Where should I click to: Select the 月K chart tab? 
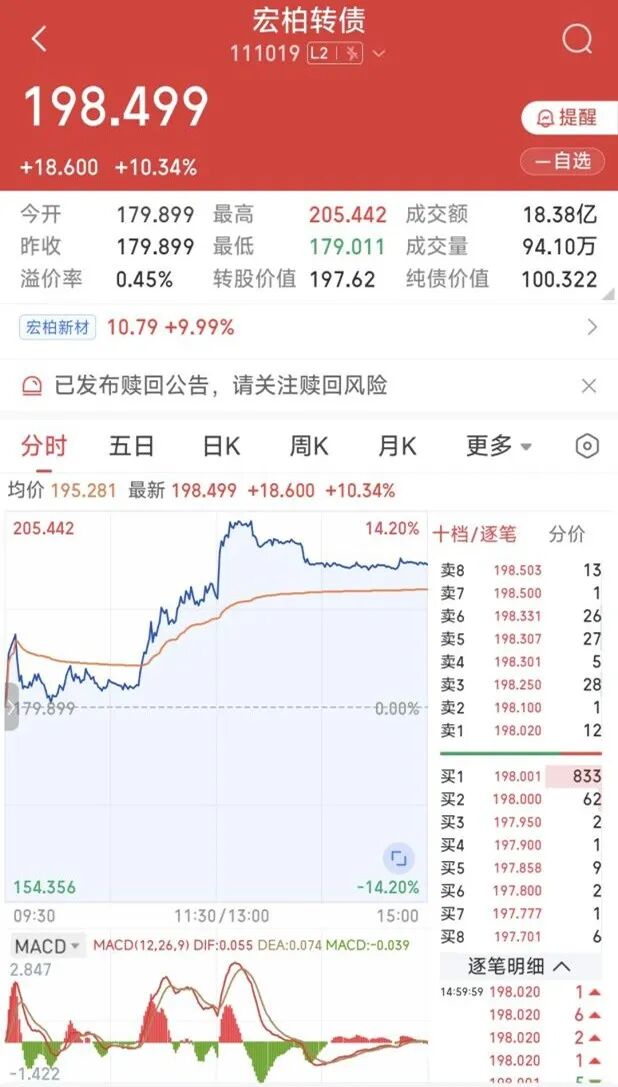(x=396, y=446)
